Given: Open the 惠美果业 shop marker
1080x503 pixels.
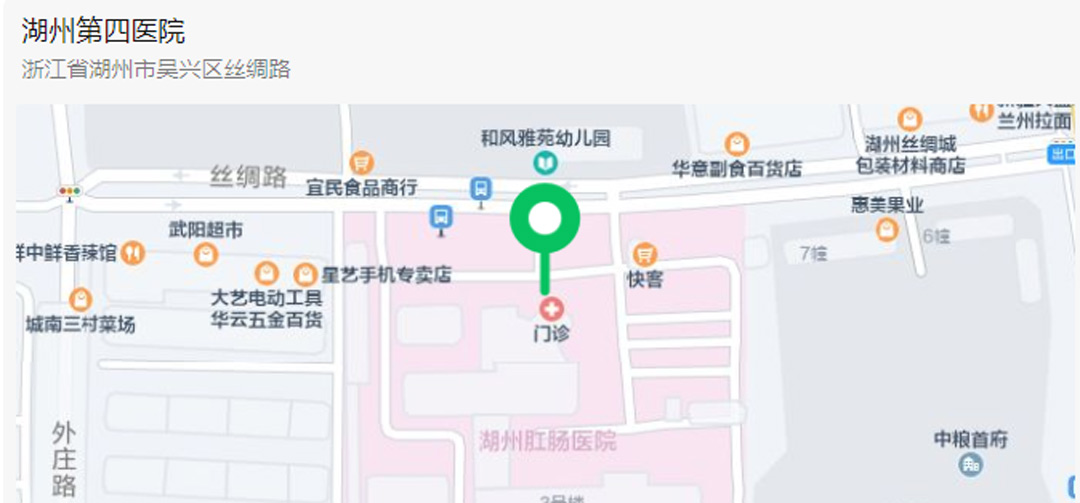Looking at the screenshot, I should point(887,229).
